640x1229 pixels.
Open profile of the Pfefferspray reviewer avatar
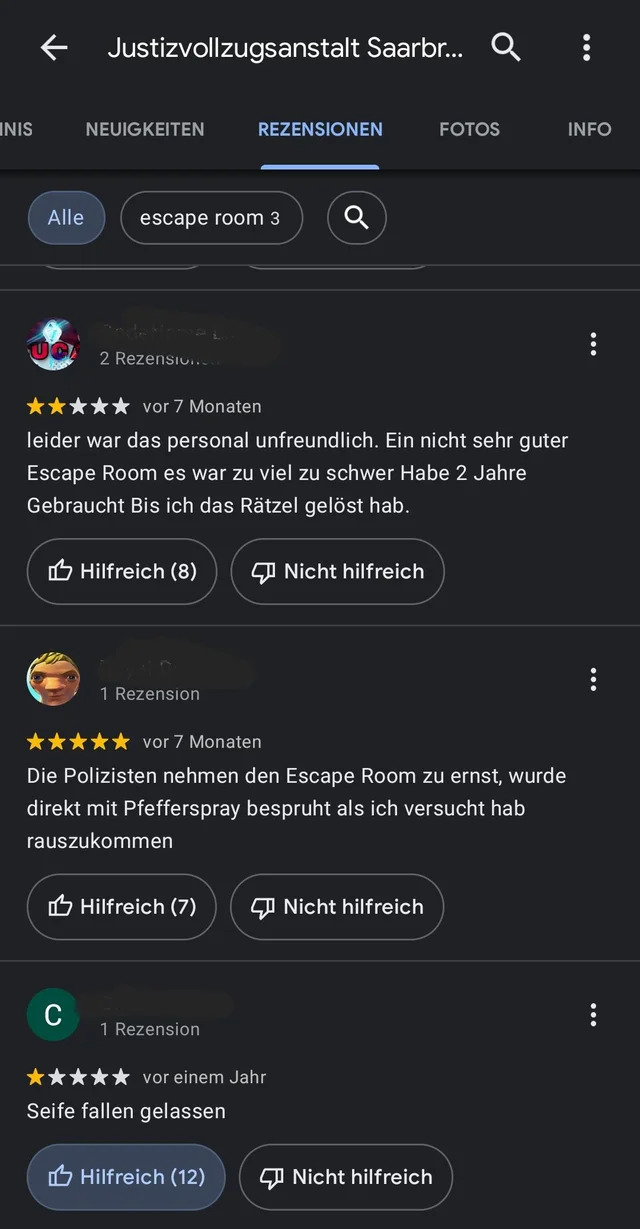[53, 680]
